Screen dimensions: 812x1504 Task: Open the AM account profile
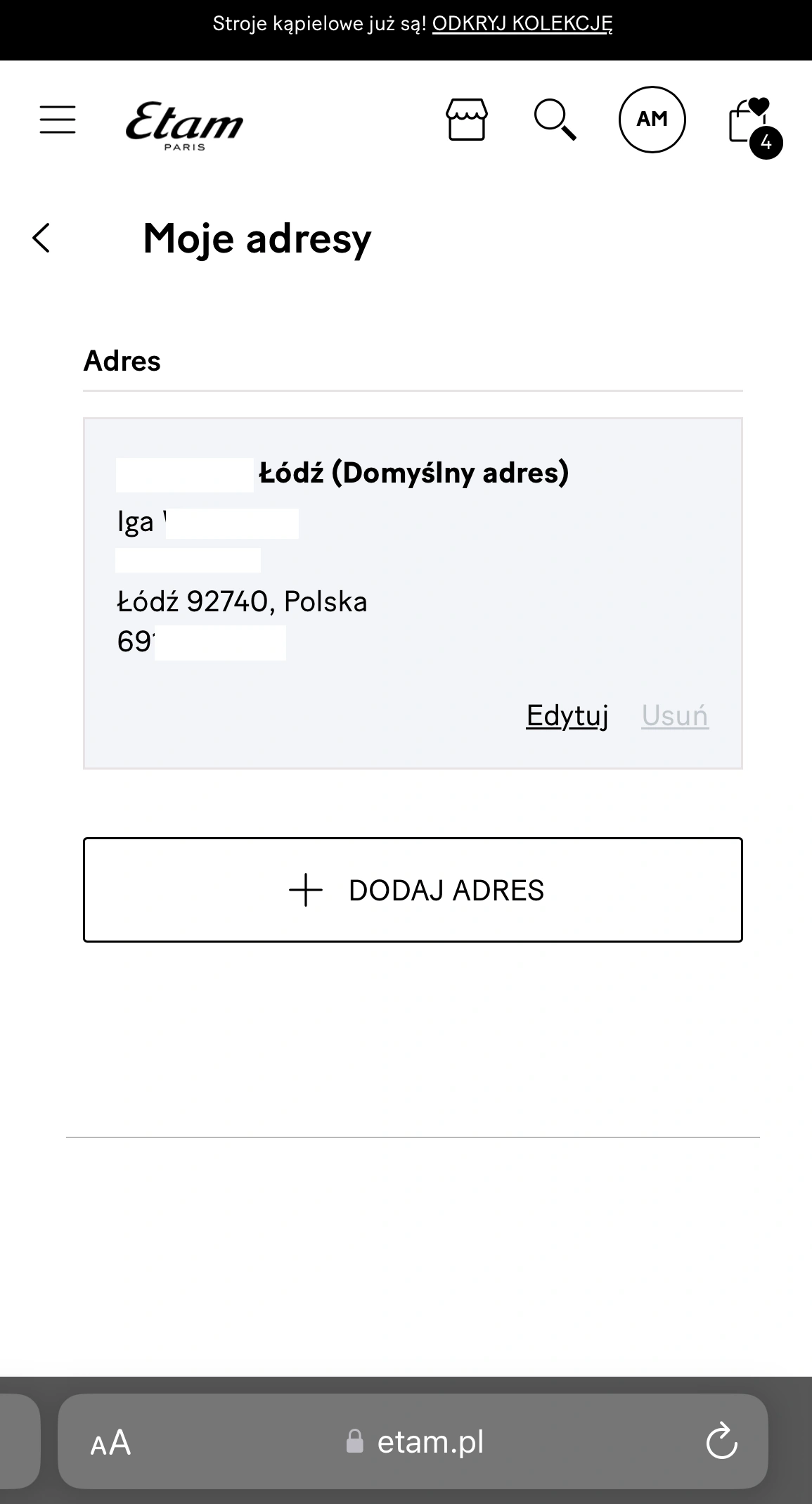pos(652,120)
